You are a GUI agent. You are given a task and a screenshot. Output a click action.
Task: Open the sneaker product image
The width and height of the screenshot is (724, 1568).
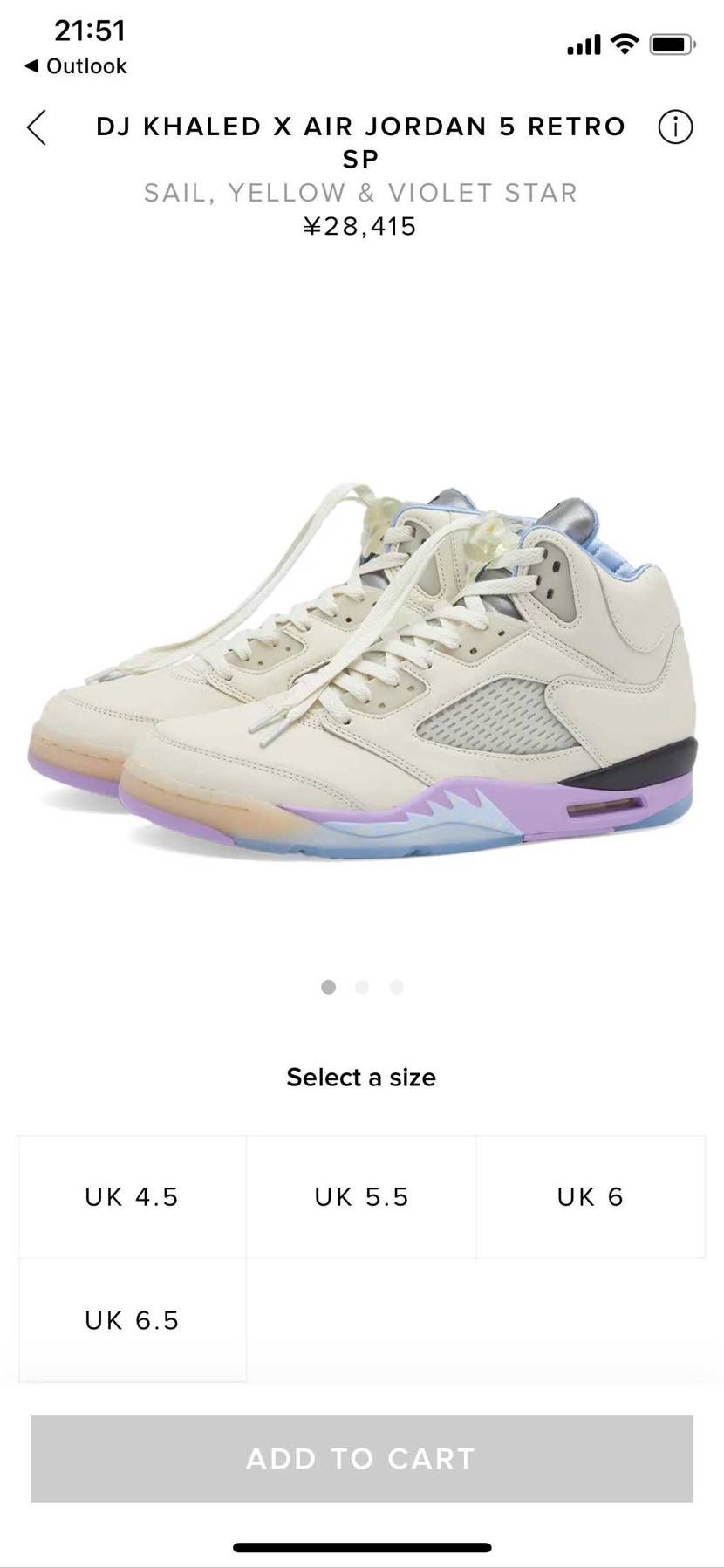[361, 672]
